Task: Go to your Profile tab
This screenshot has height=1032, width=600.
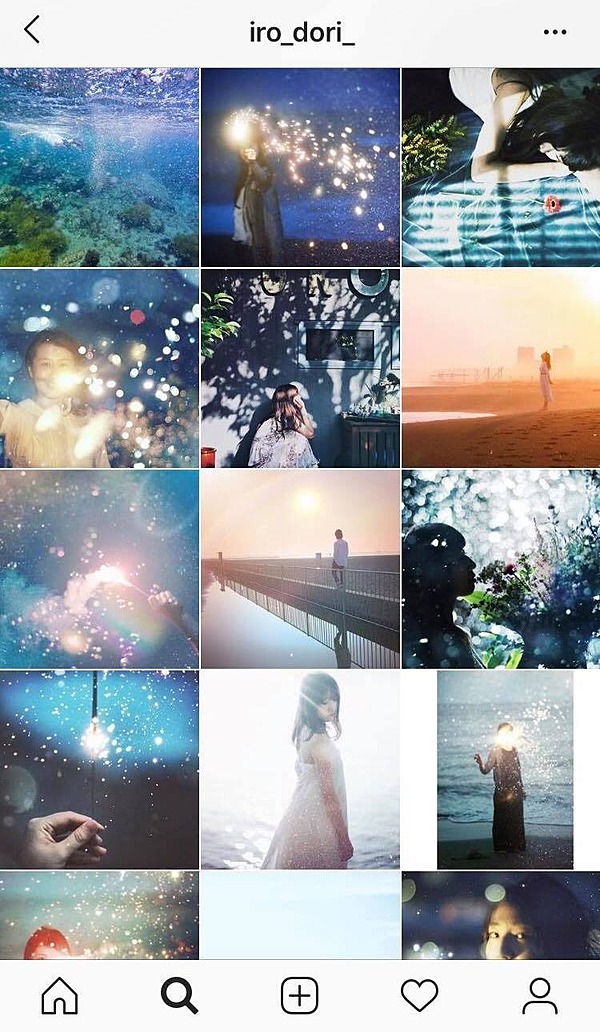Action: click(x=540, y=996)
